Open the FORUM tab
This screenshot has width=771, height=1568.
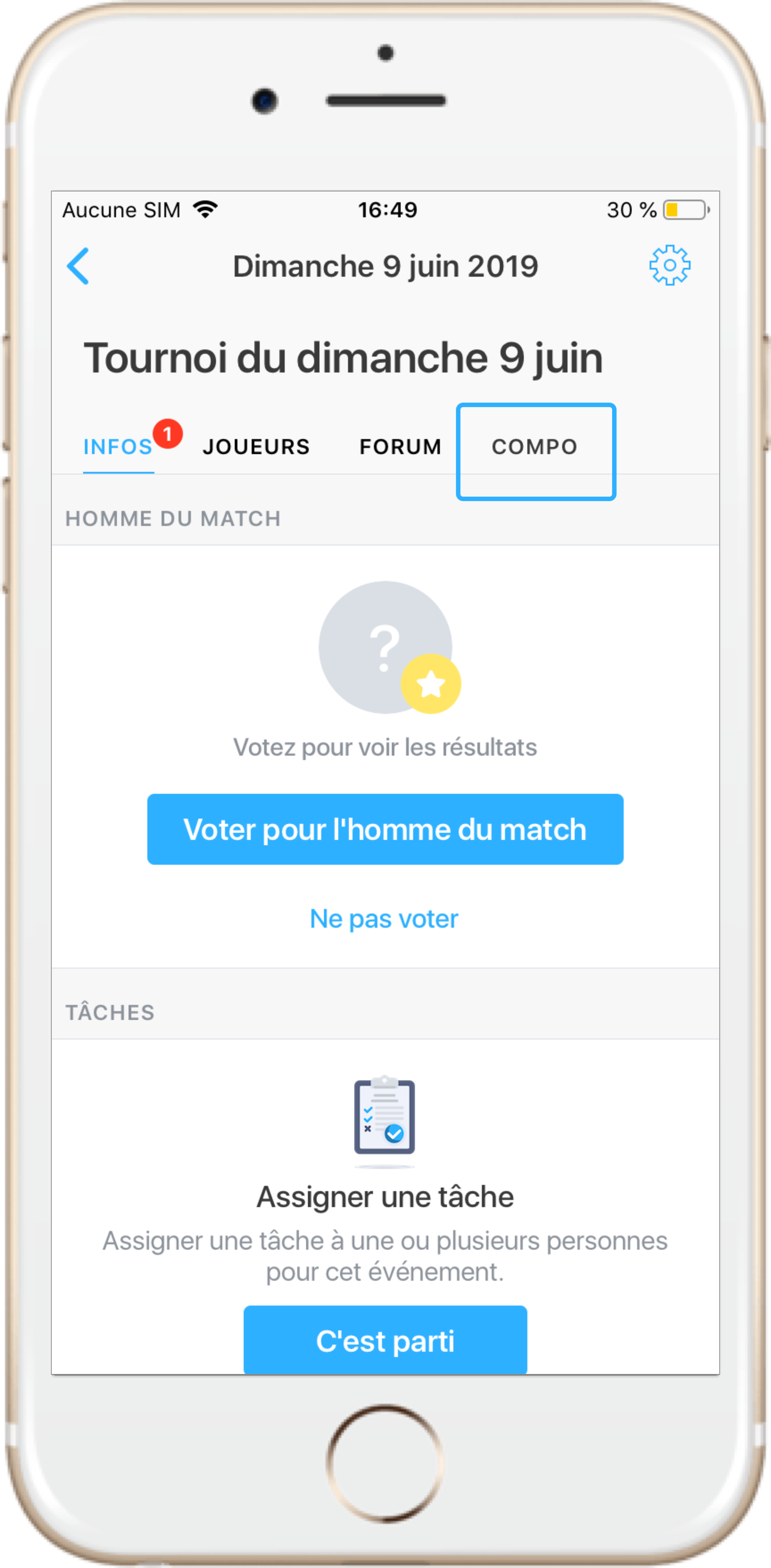401,447
